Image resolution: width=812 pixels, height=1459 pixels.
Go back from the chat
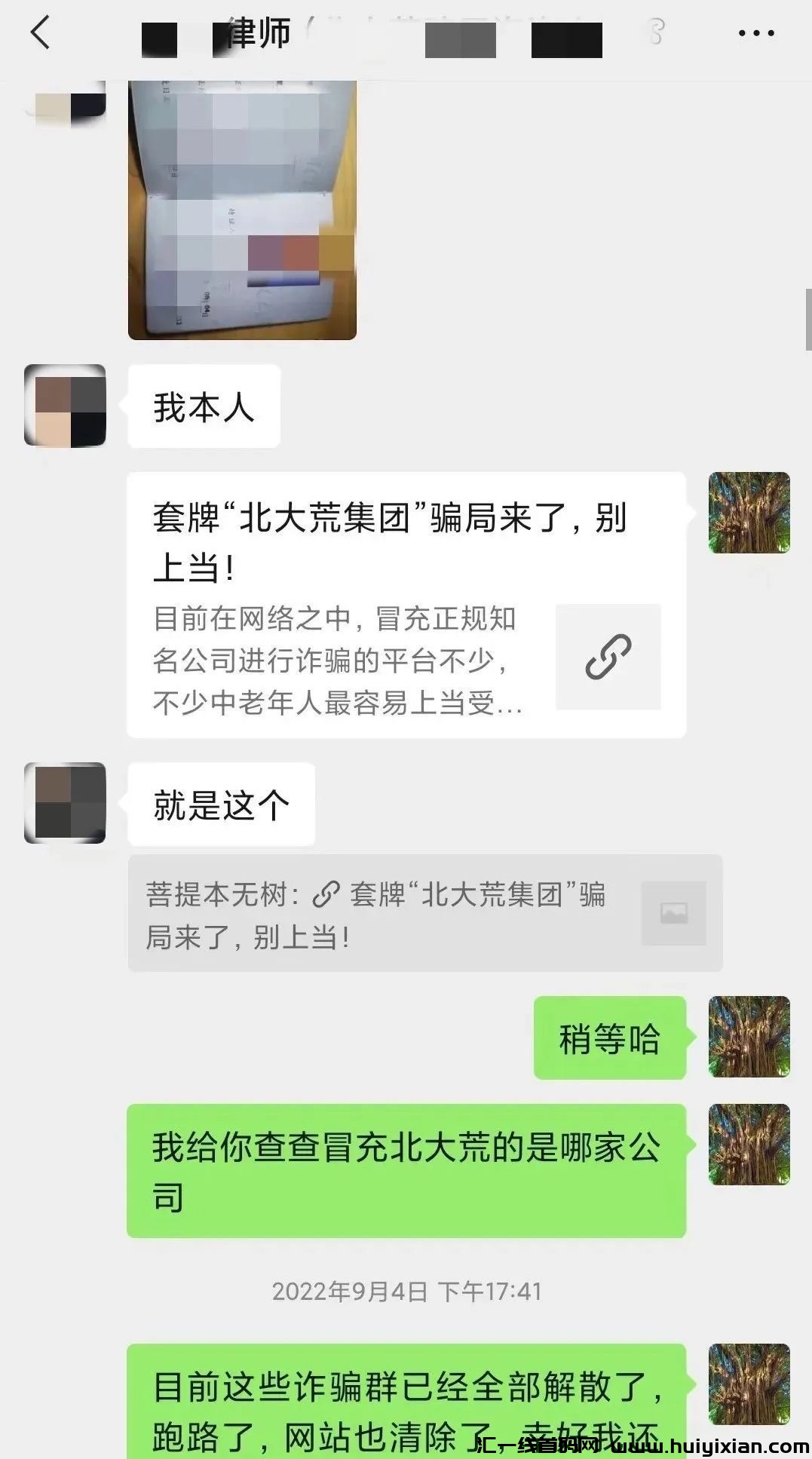click(41, 33)
